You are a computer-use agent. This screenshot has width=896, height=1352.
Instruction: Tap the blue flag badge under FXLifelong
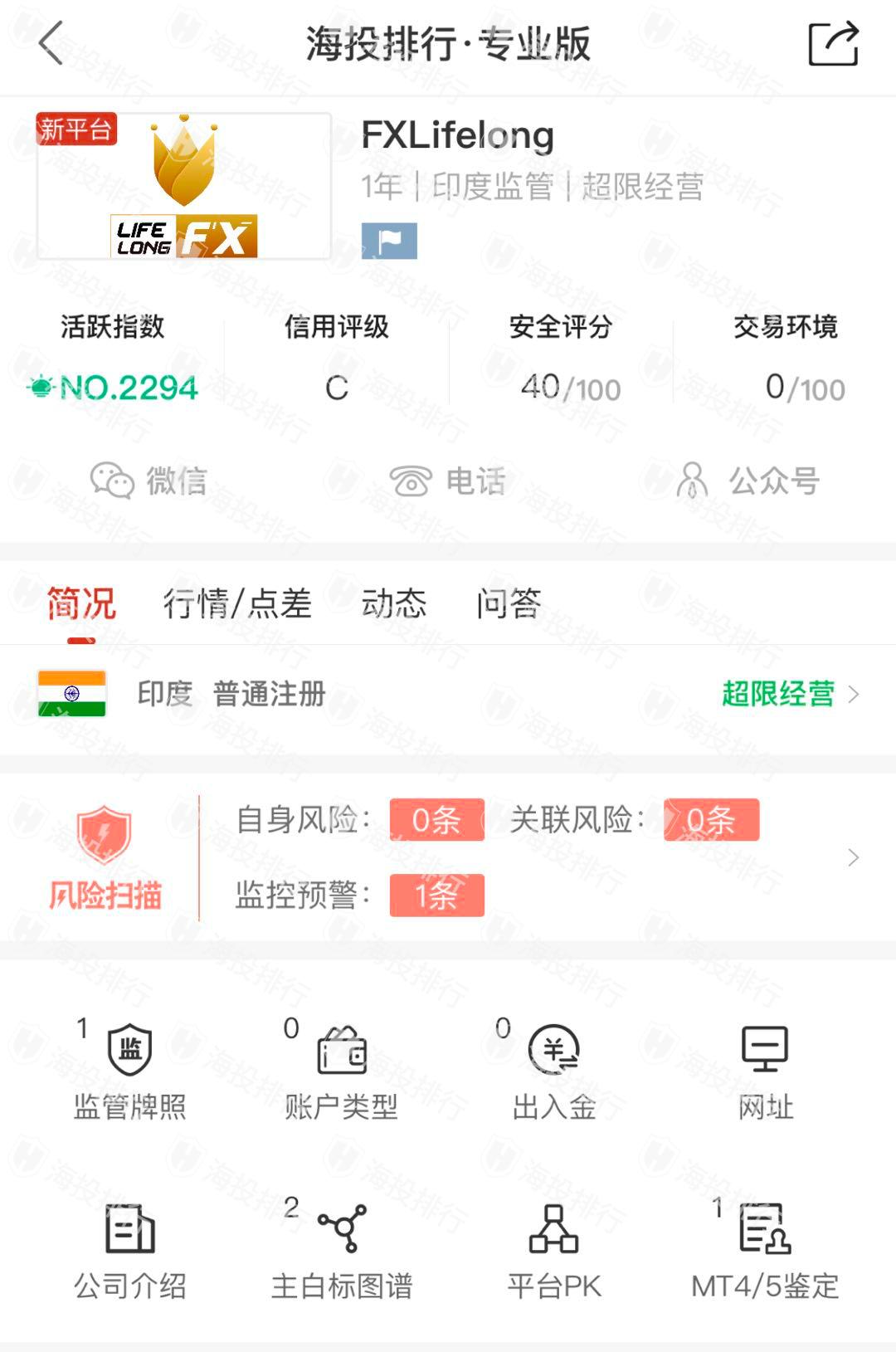click(x=389, y=242)
